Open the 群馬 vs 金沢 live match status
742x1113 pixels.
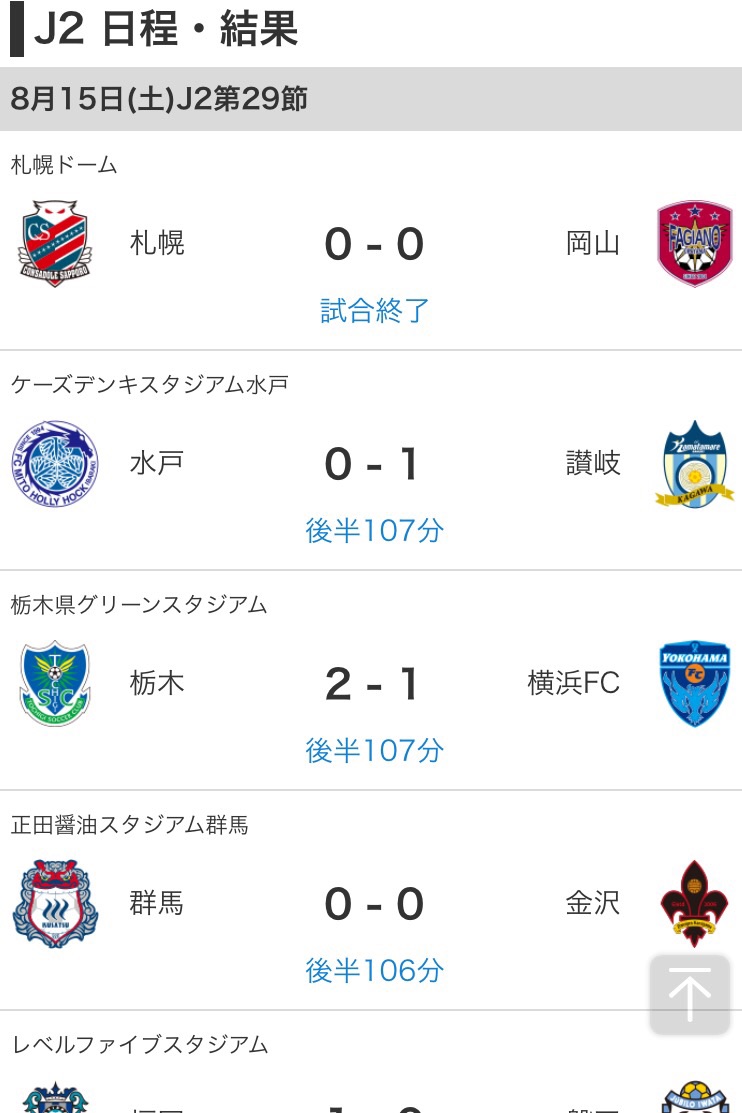pyautogui.click(x=374, y=971)
